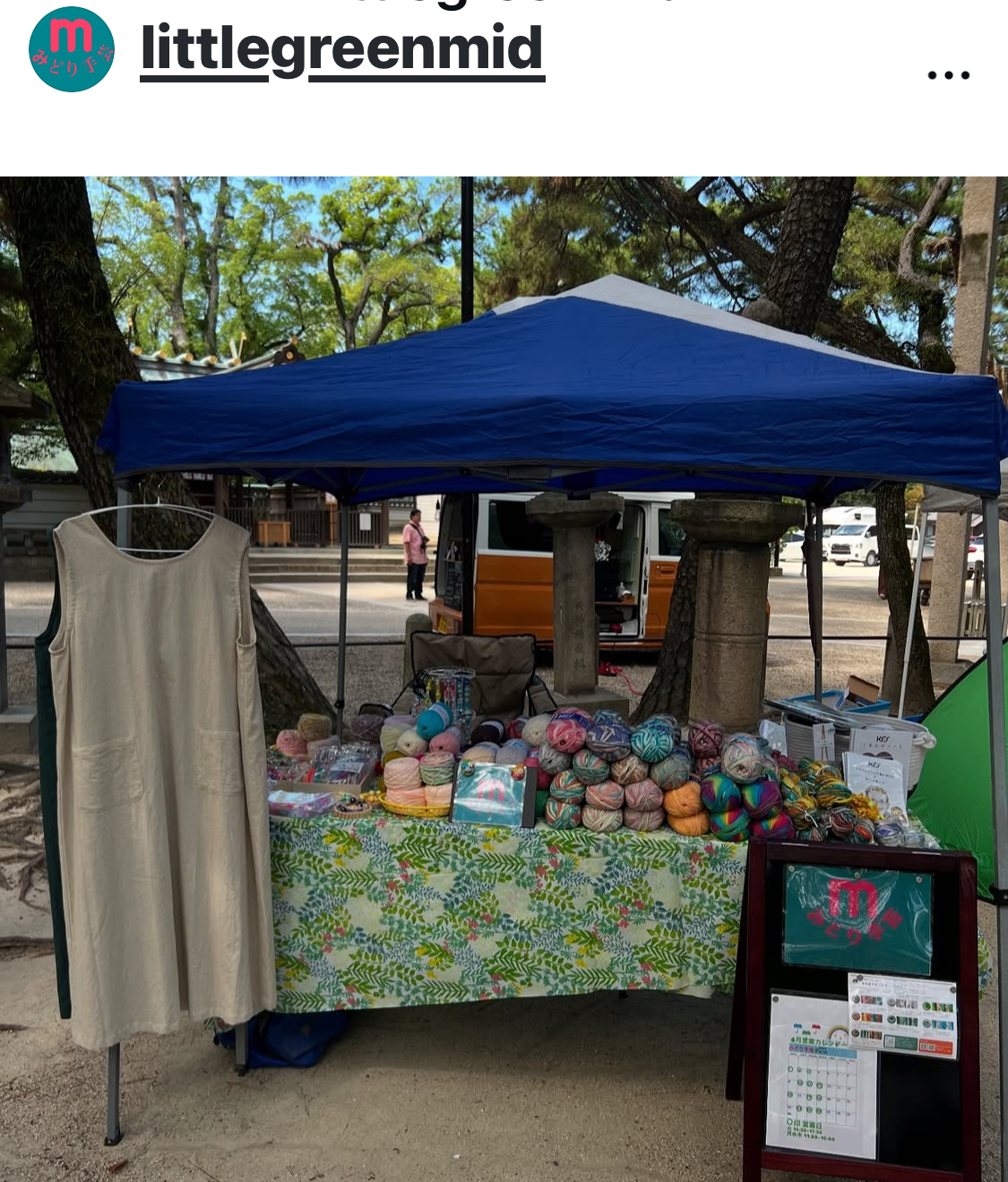Open the yarn stall post photo

click(504, 678)
